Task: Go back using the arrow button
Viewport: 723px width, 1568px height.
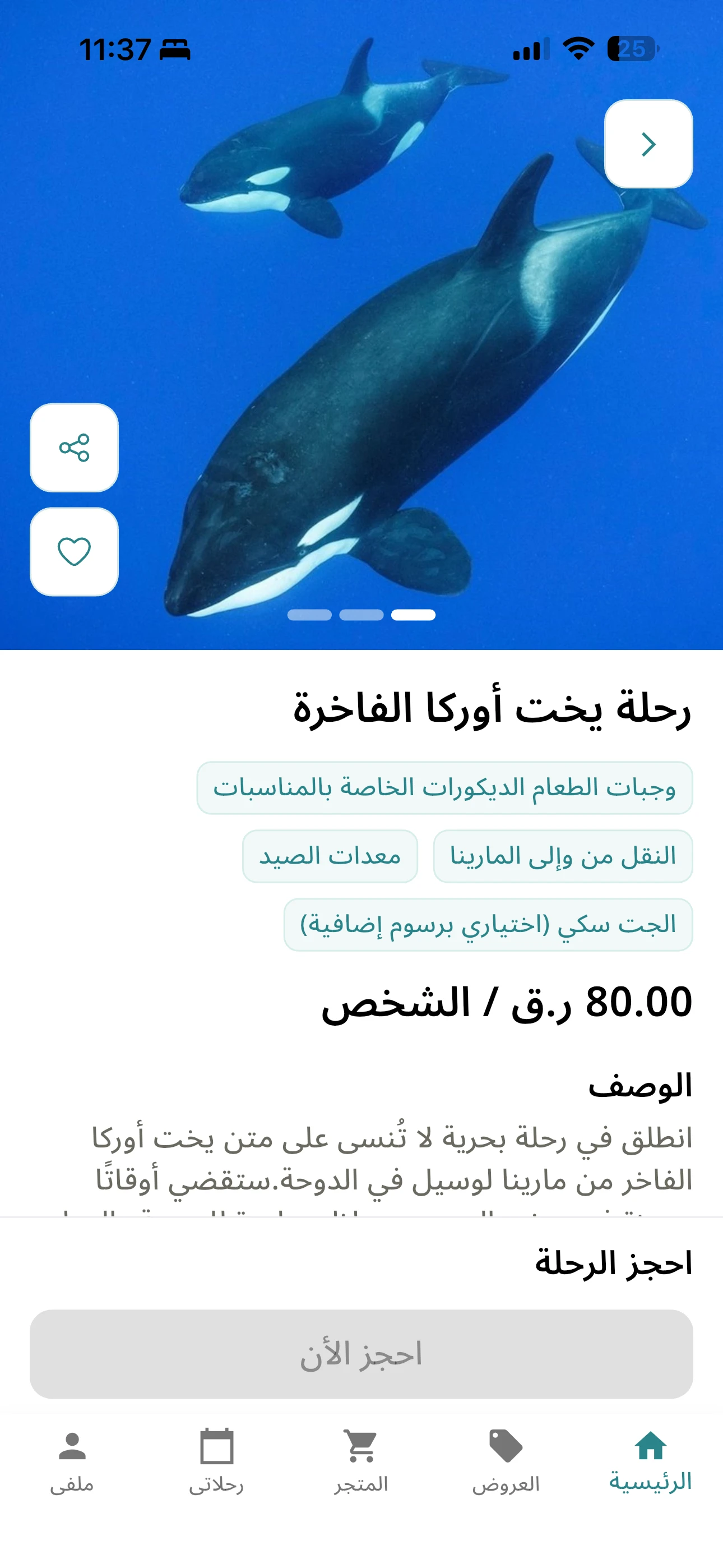Action: [648, 144]
